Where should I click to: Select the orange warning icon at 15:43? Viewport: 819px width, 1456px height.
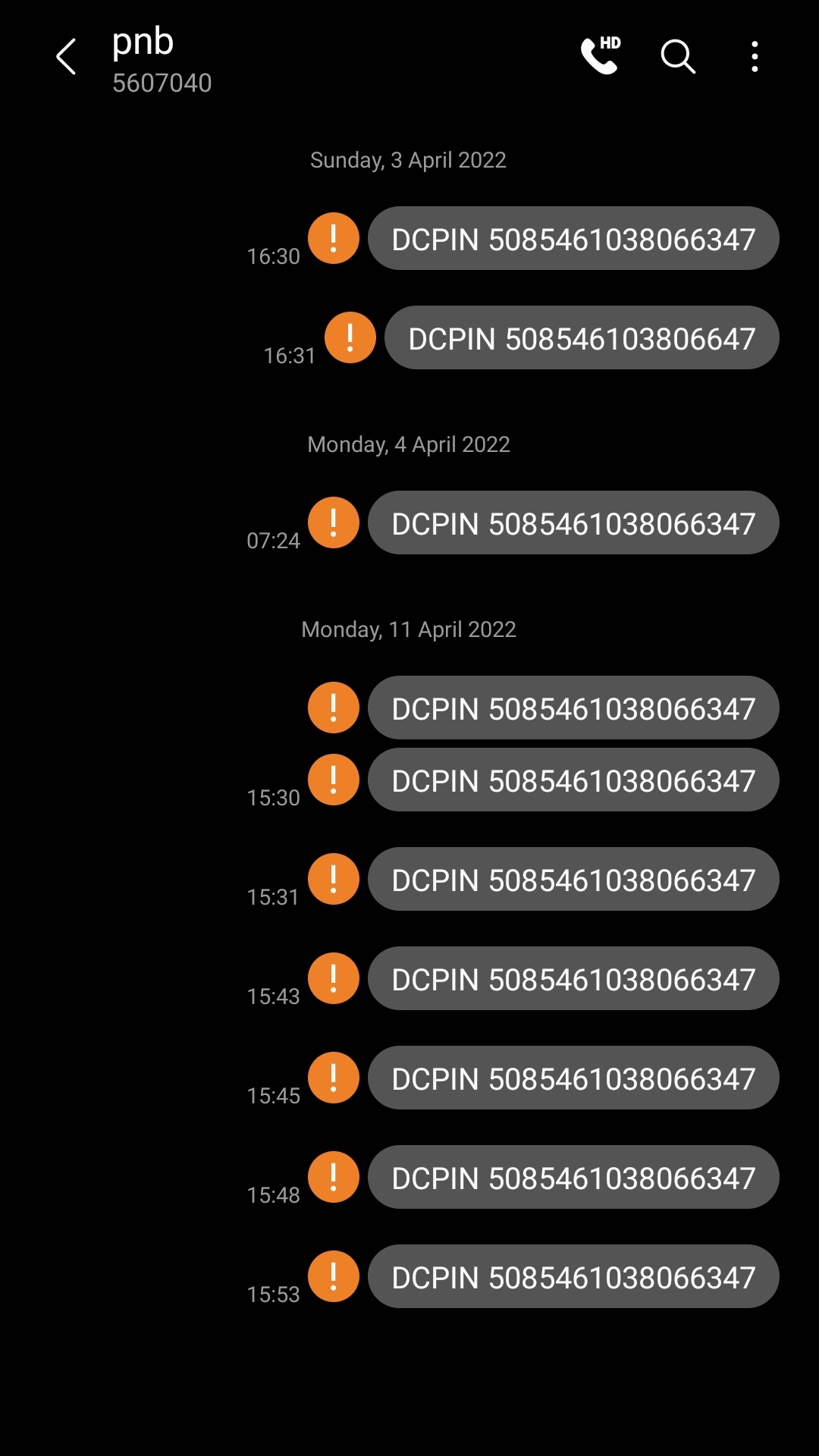coord(334,978)
